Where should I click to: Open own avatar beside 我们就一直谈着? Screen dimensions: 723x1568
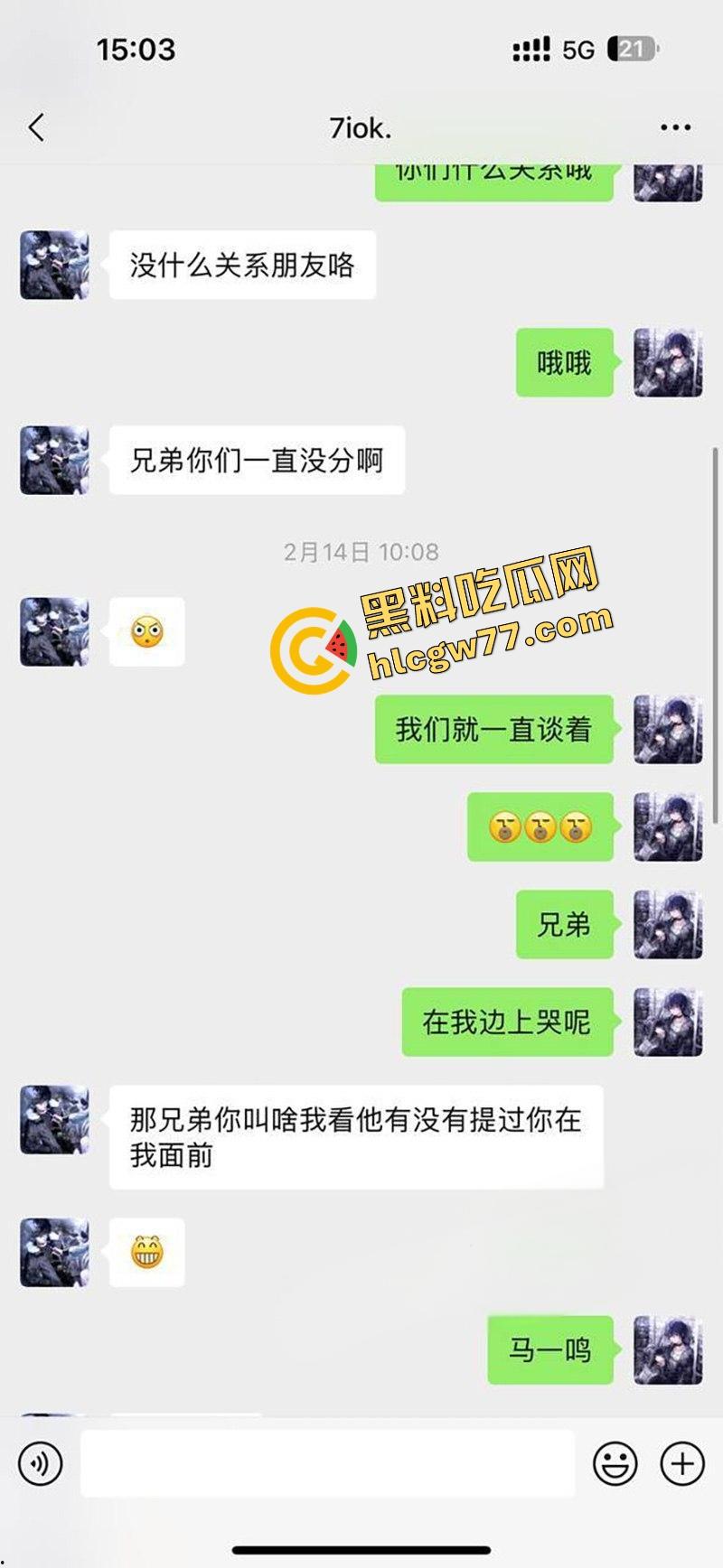click(x=668, y=729)
